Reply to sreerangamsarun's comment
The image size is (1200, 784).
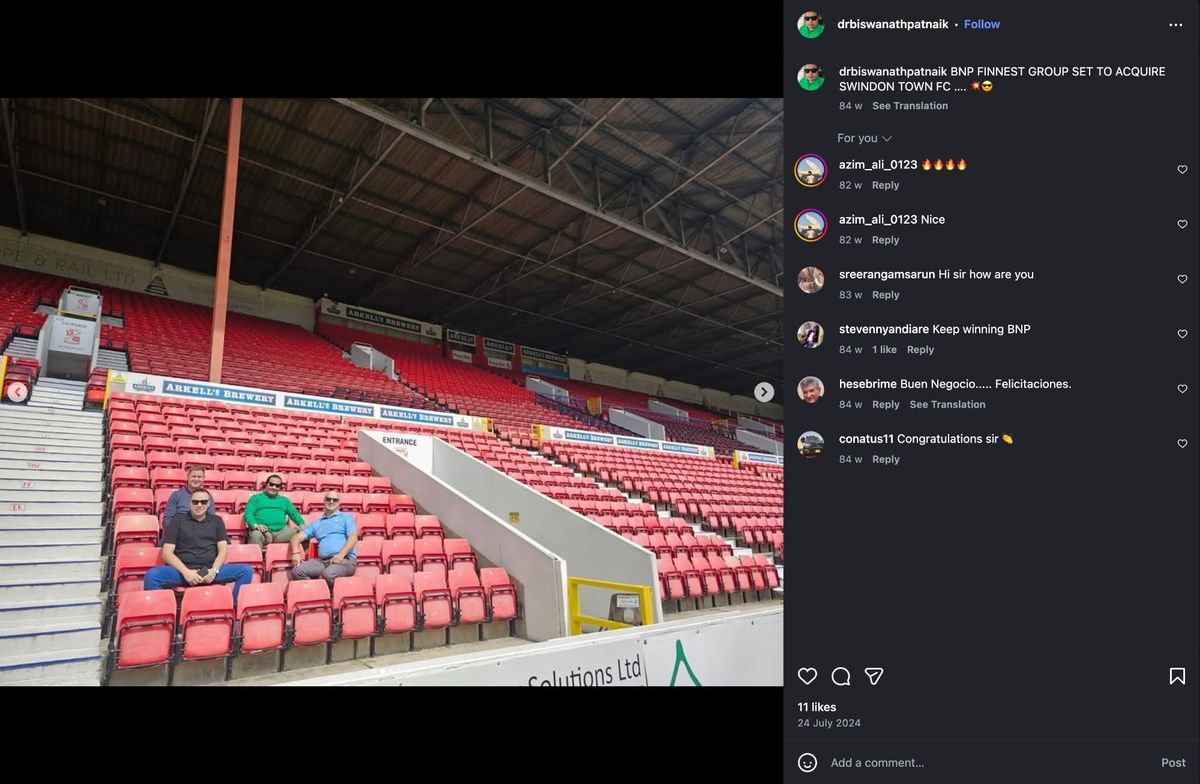[x=885, y=295]
